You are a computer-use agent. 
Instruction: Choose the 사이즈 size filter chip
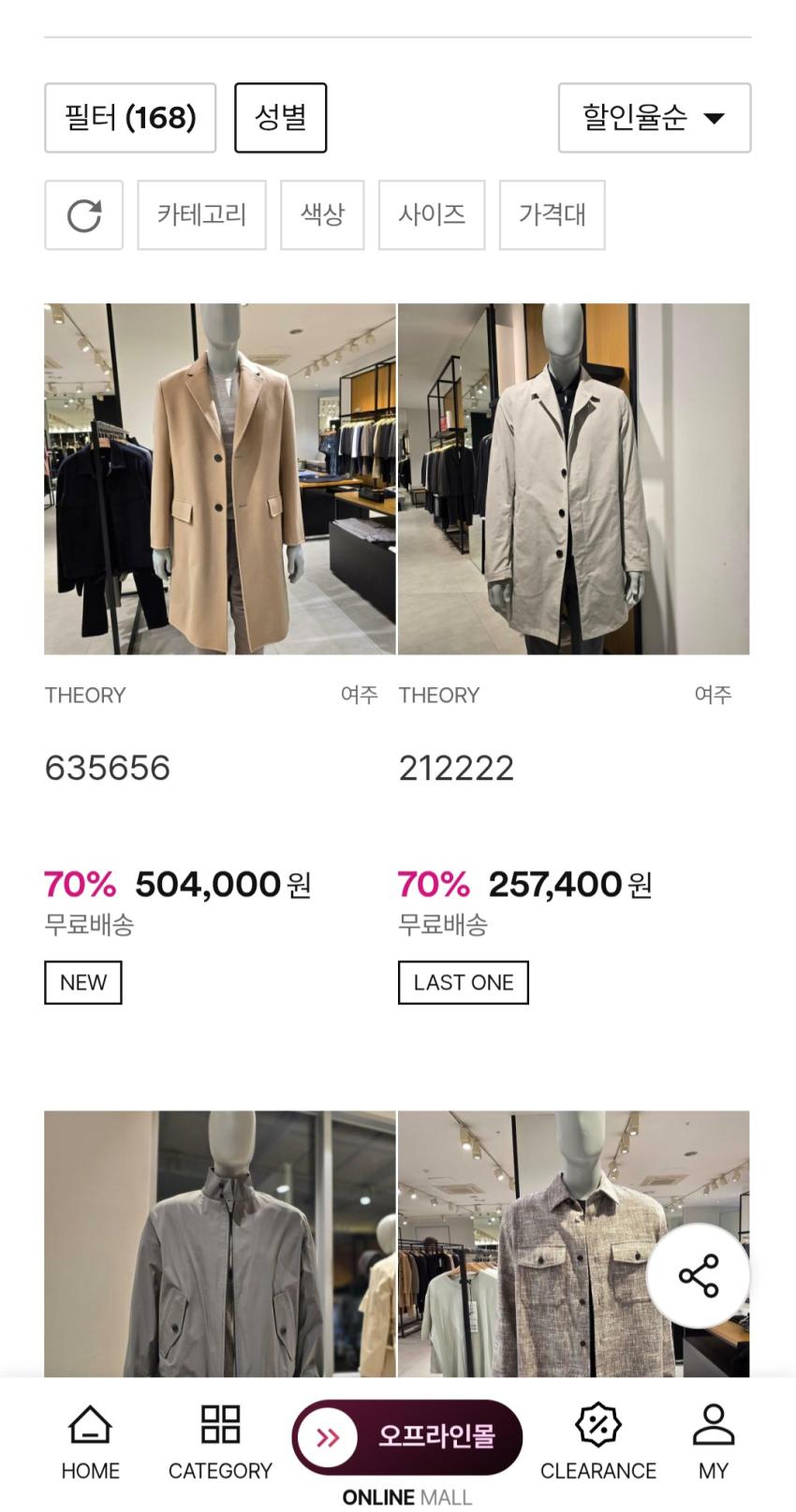[x=432, y=215]
